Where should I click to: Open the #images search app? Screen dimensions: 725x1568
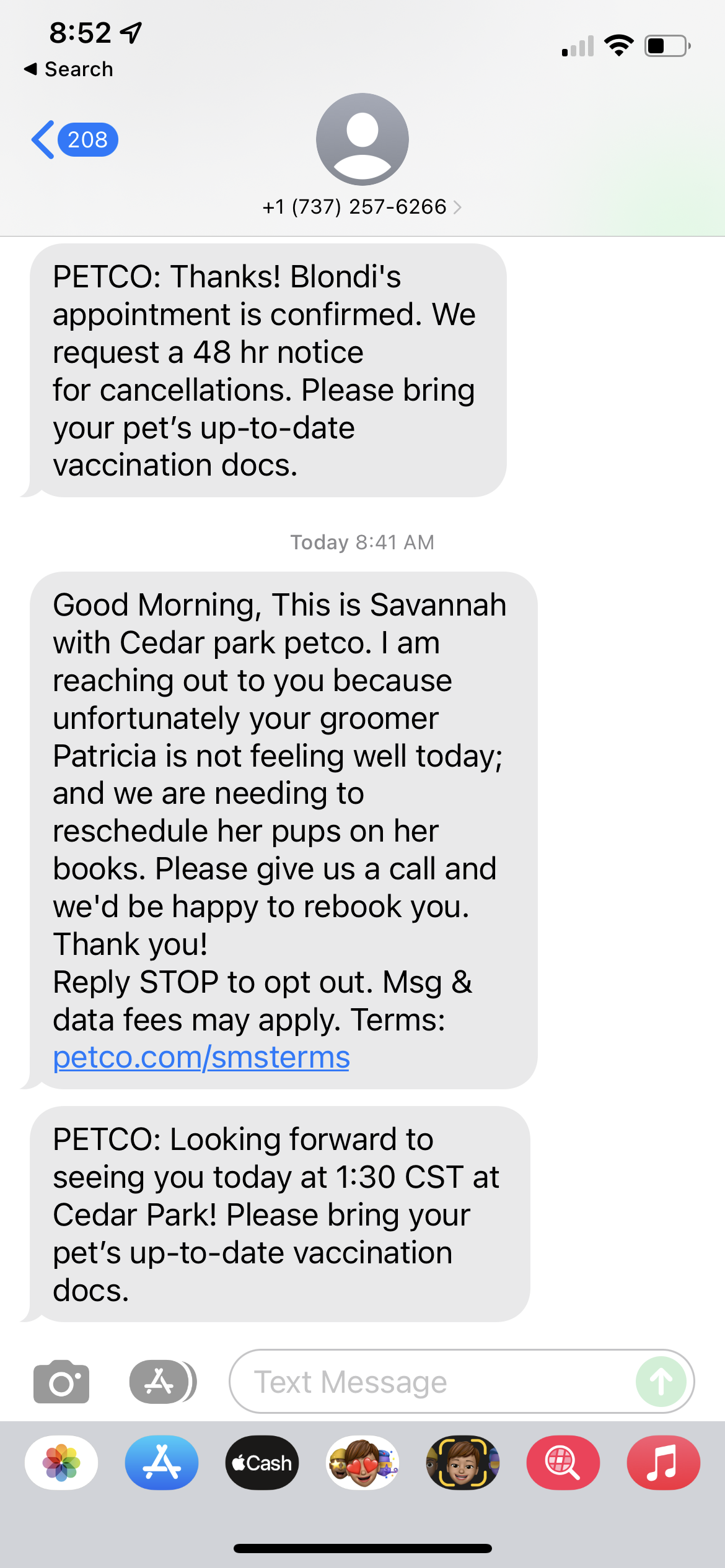pos(563,1463)
